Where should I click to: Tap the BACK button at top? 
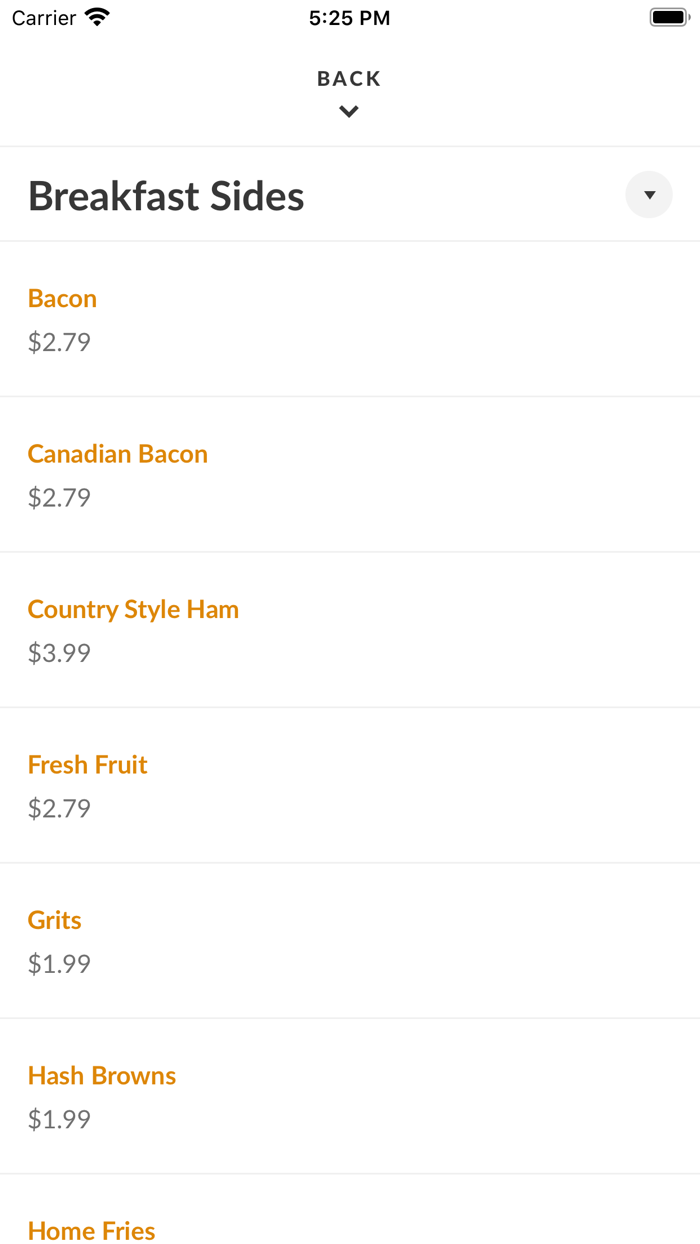[x=349, y=91]
